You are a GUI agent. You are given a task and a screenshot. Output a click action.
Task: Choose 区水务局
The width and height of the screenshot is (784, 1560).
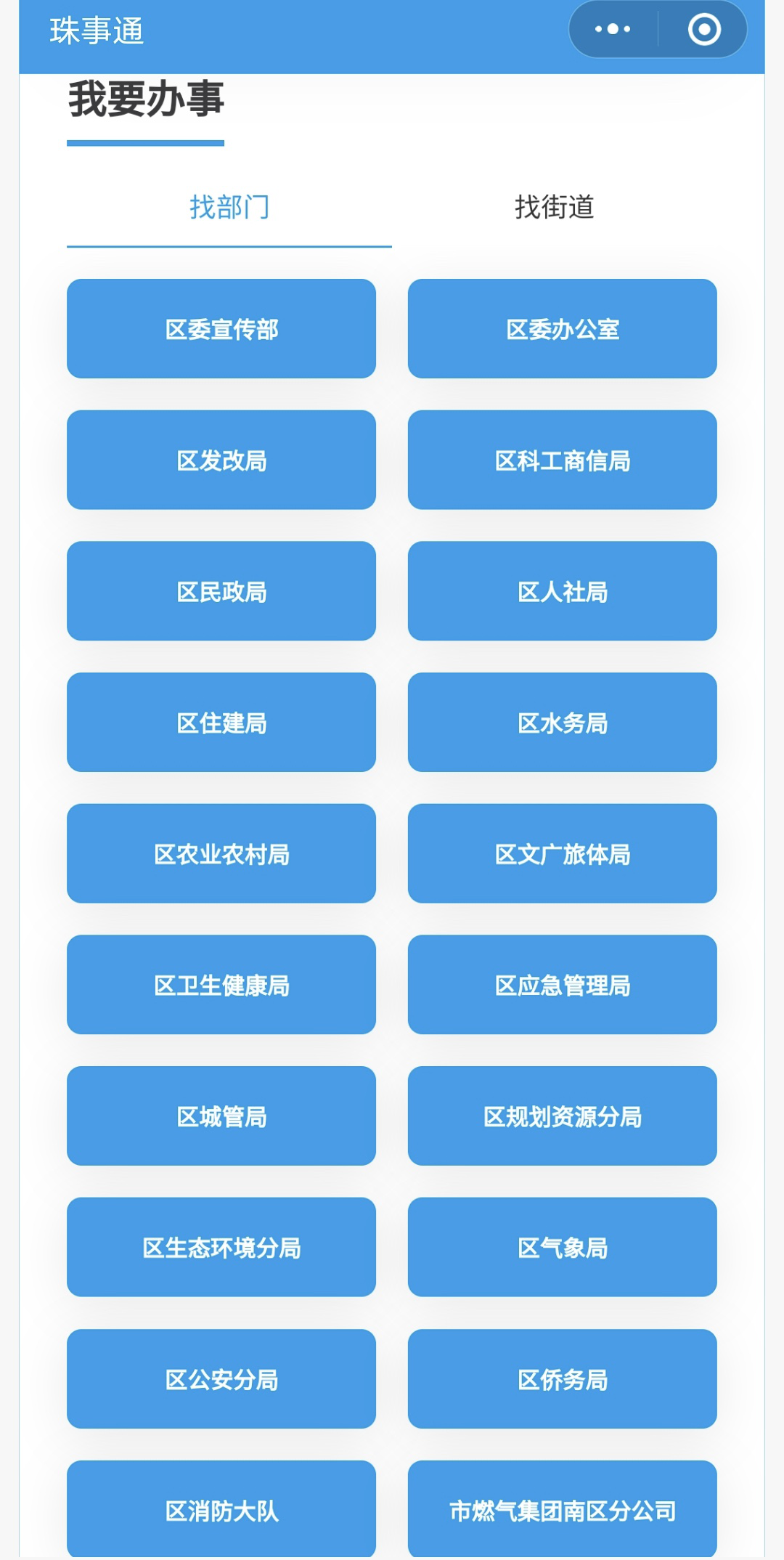[563, 723]
